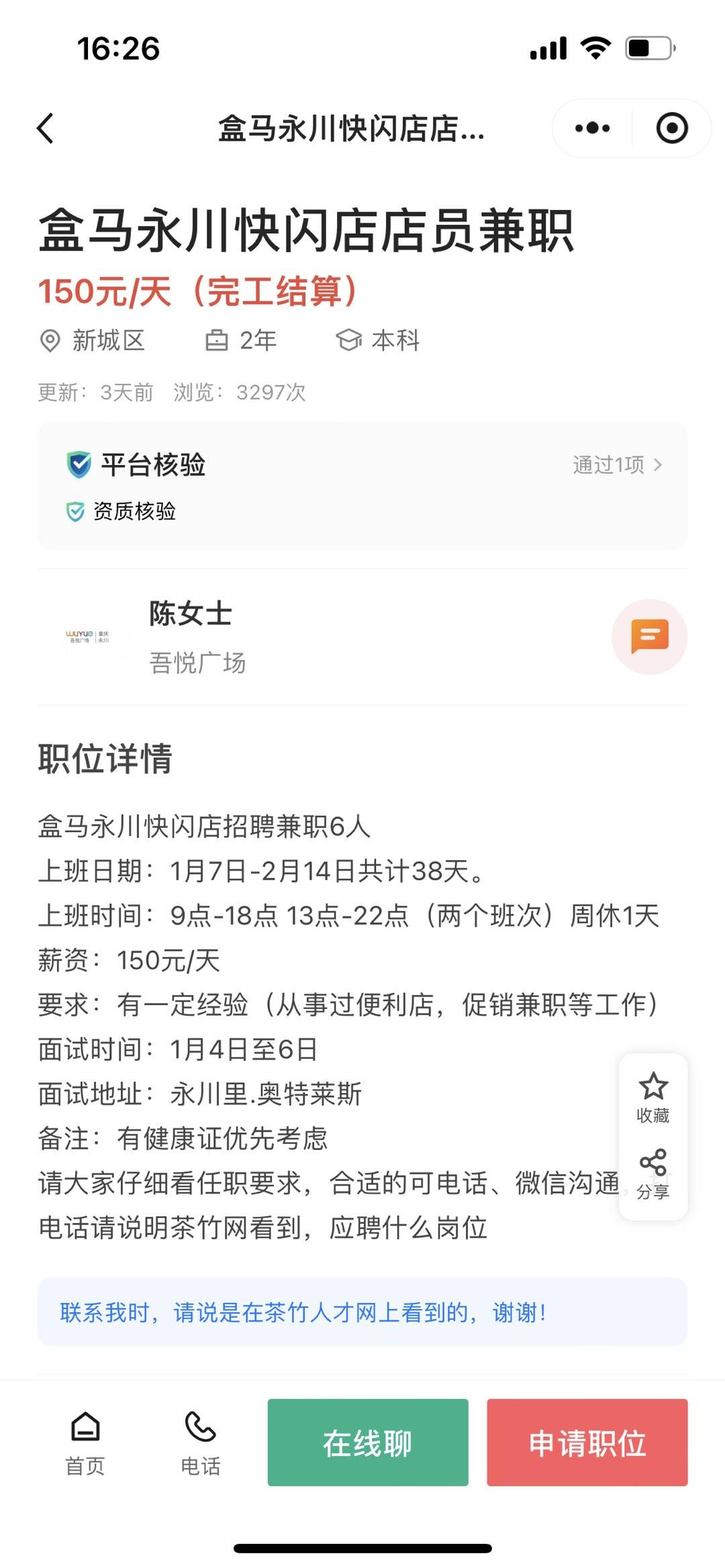Go back using the top-left arrow
The width and height of the screenshot is (725, 1568).
pos(46,128)
